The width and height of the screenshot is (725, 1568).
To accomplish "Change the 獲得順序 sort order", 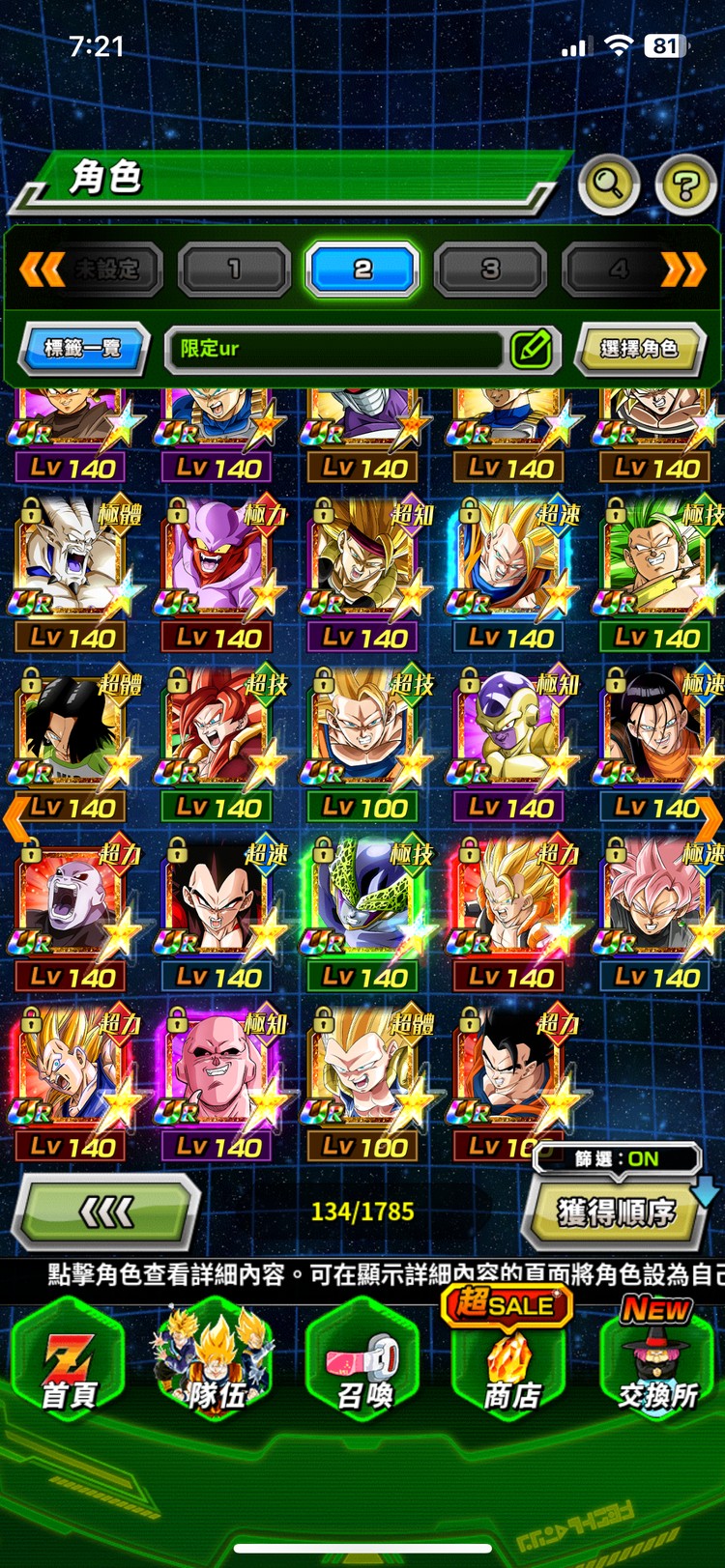I will tap(614, 1212).
